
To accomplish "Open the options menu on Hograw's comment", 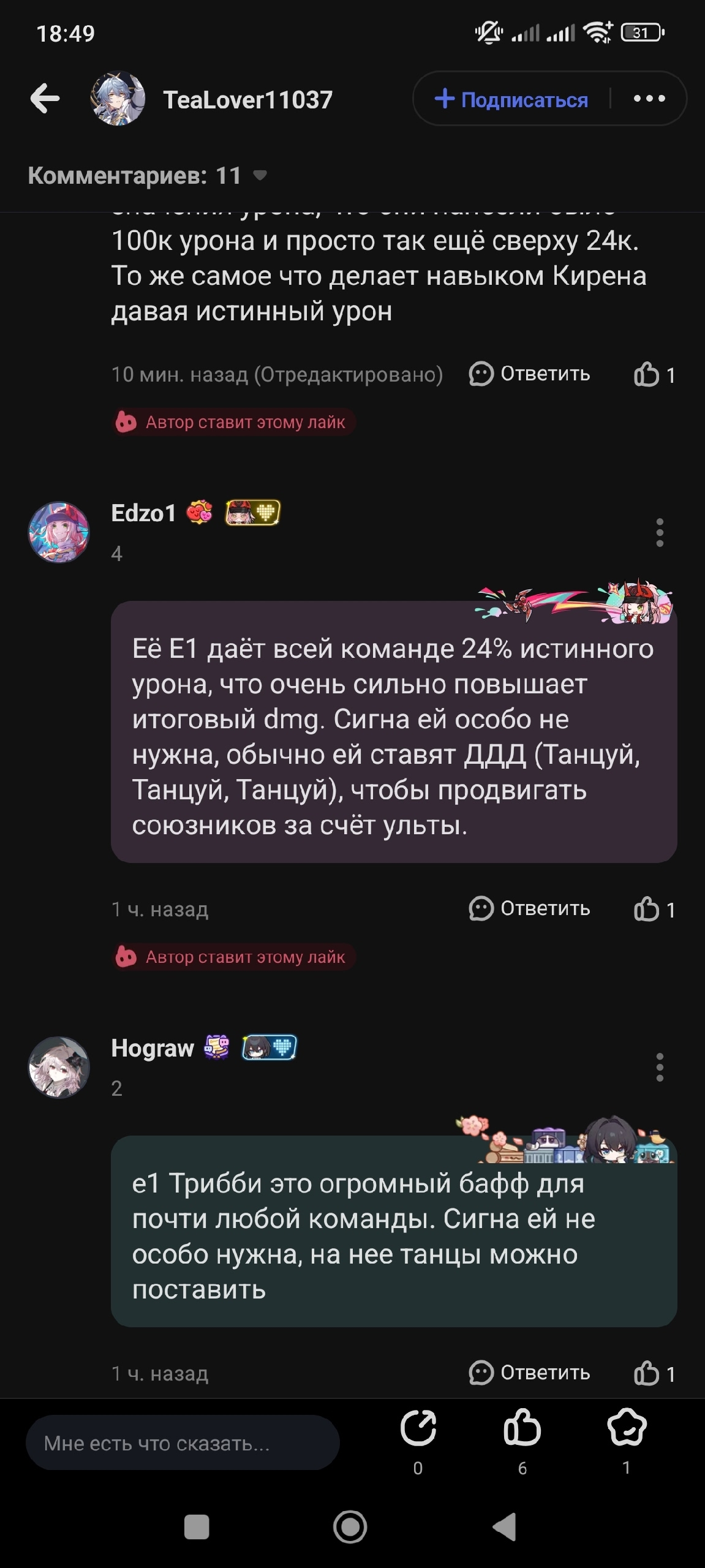I will [x=660, y=1067].
